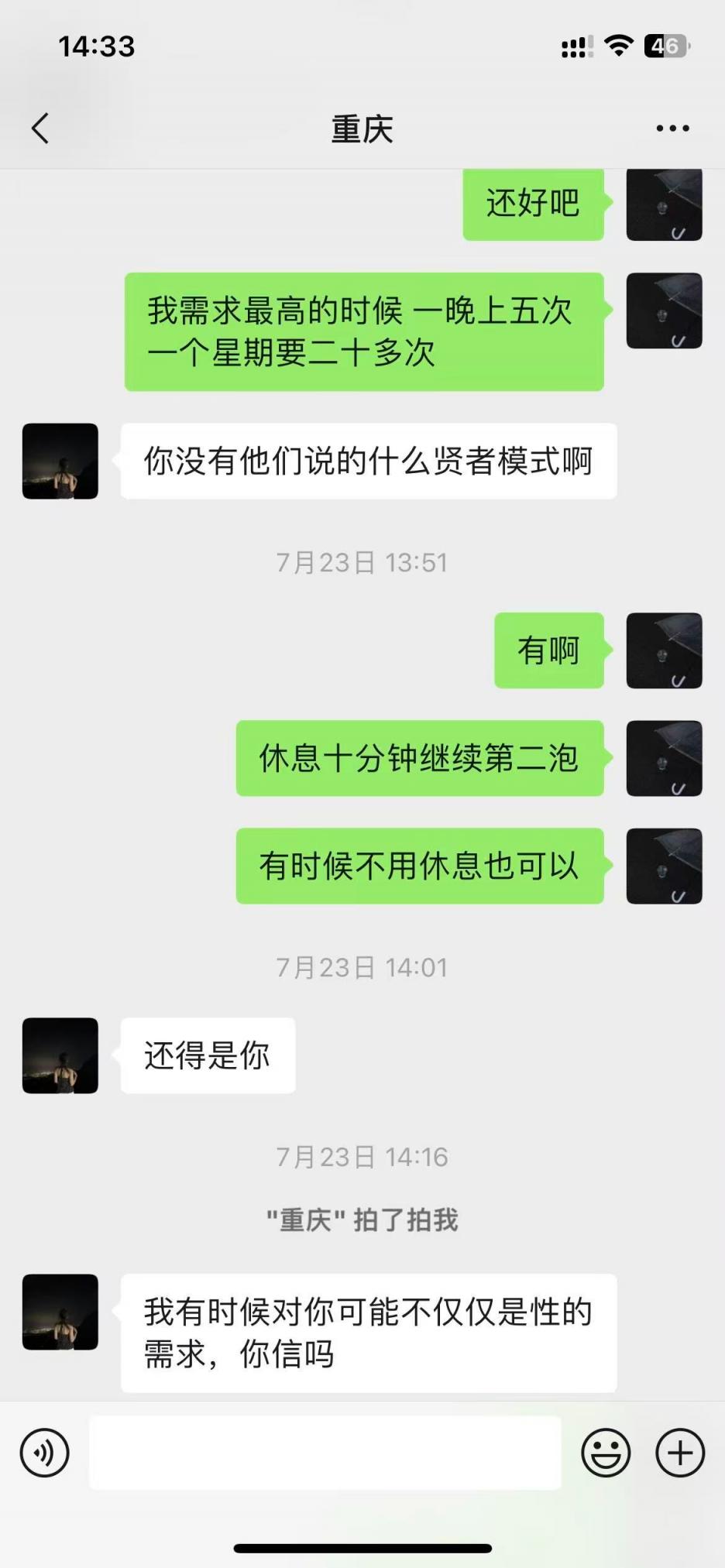Image resolution: width=725 pixels, height=1568 pixels.
Task: Open the chat info overflow menu
Action: 672,129
